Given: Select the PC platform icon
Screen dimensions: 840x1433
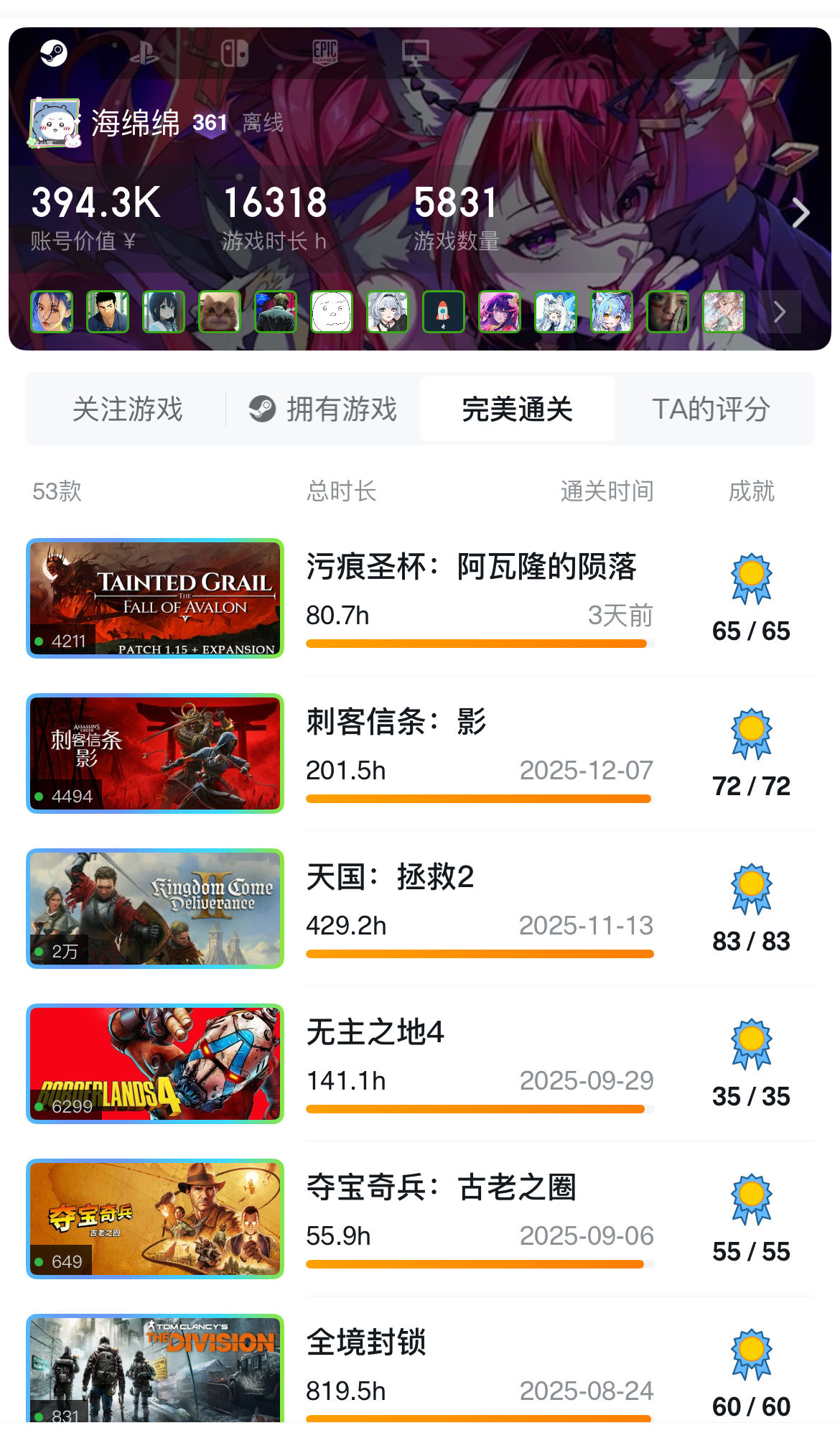Looking at the screenshot, I should [x=415, y=52].
